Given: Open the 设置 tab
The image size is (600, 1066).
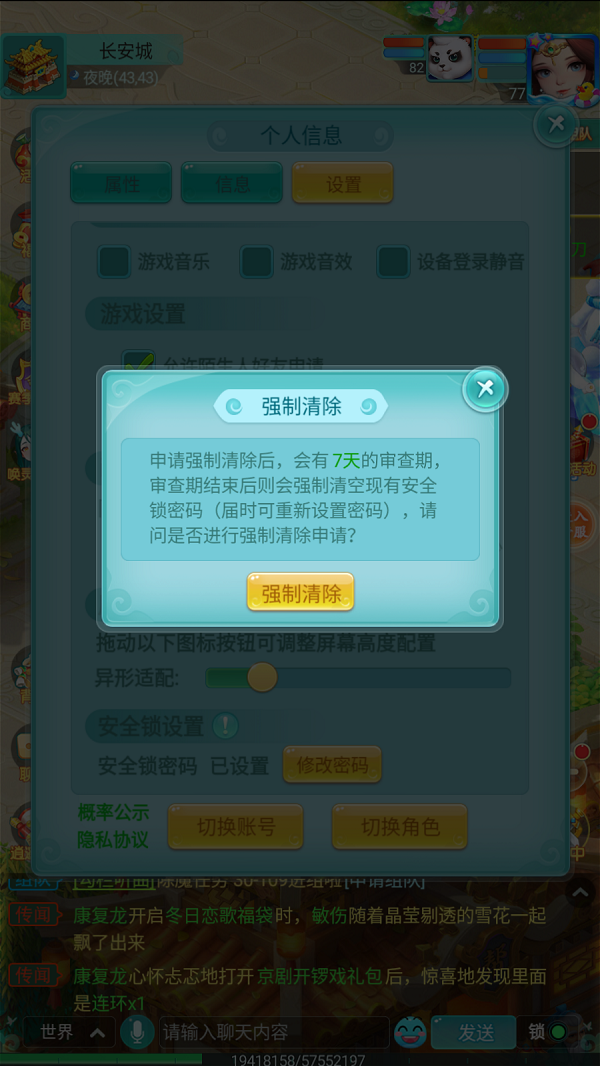Looking at the screenshot, I should click(x=343, y=184).
